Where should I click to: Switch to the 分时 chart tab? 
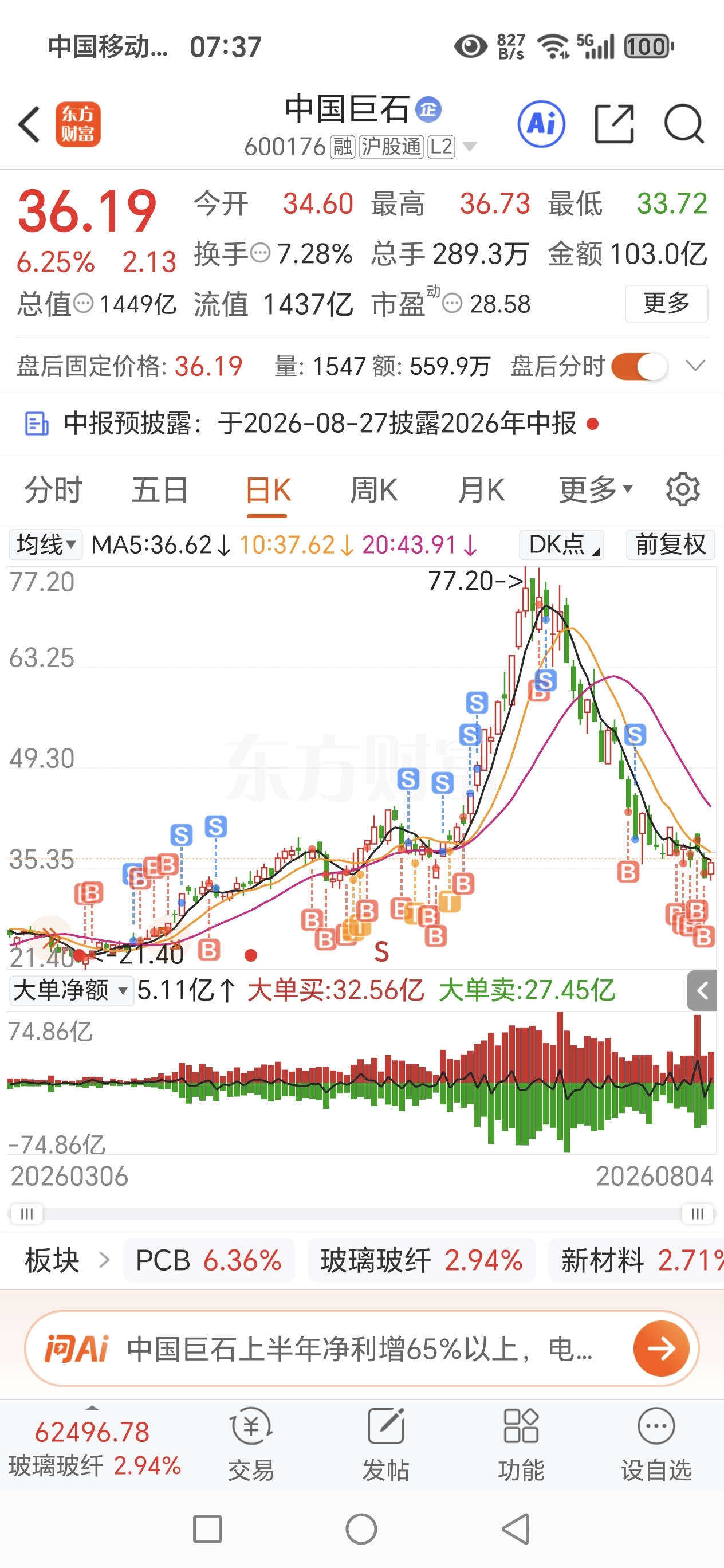point(53,490)
